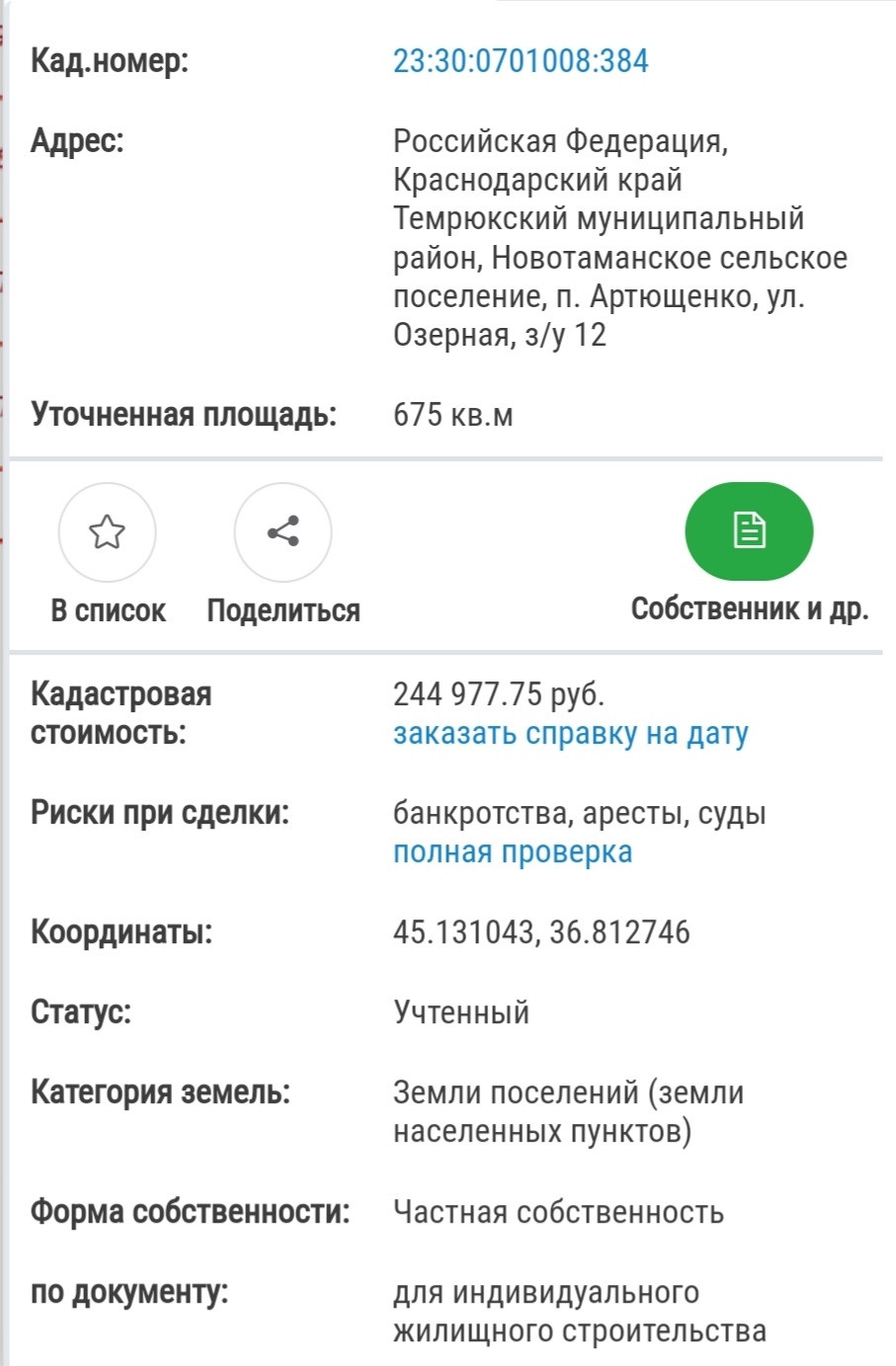Open the Собственник и др. document button
Image resolution: width=896 pixels, height=1366 pixels.
pyautogui.click(x=749, y=531)
